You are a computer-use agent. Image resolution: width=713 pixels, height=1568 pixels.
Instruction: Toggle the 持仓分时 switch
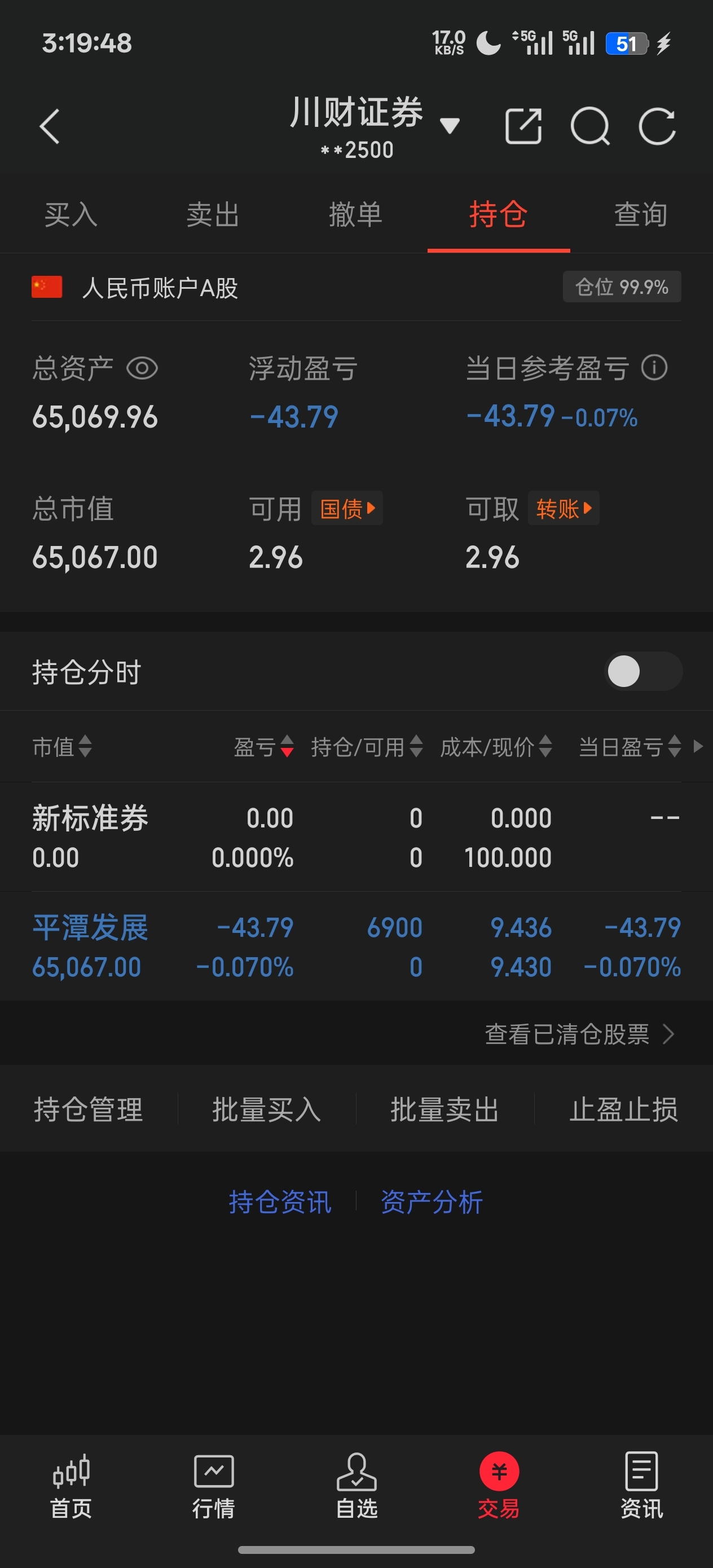click(643, 671)
